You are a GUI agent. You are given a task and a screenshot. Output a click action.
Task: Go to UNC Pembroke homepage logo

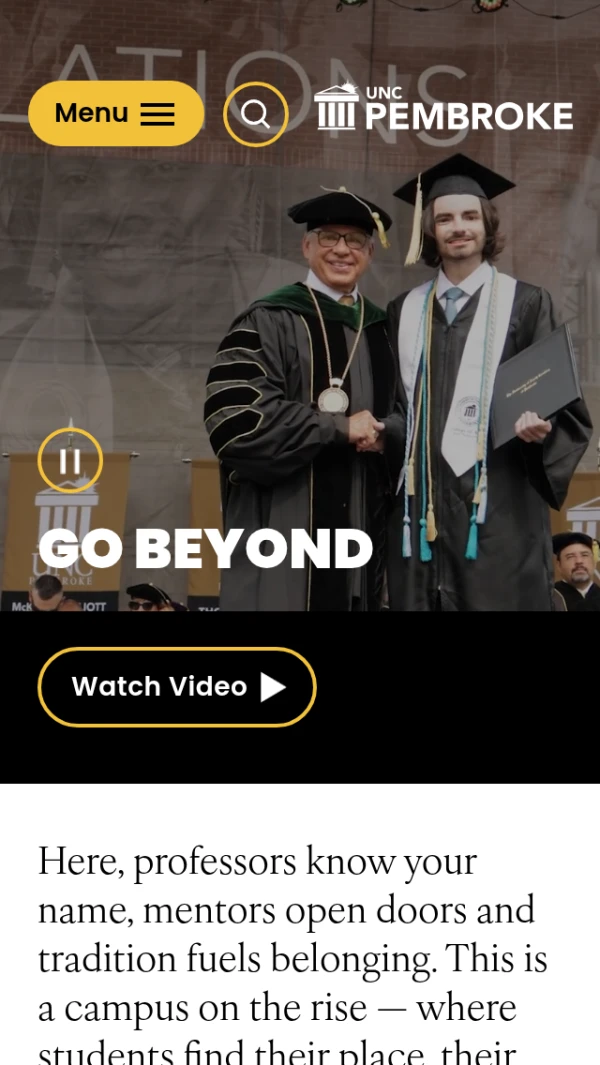tap(444, 107)
